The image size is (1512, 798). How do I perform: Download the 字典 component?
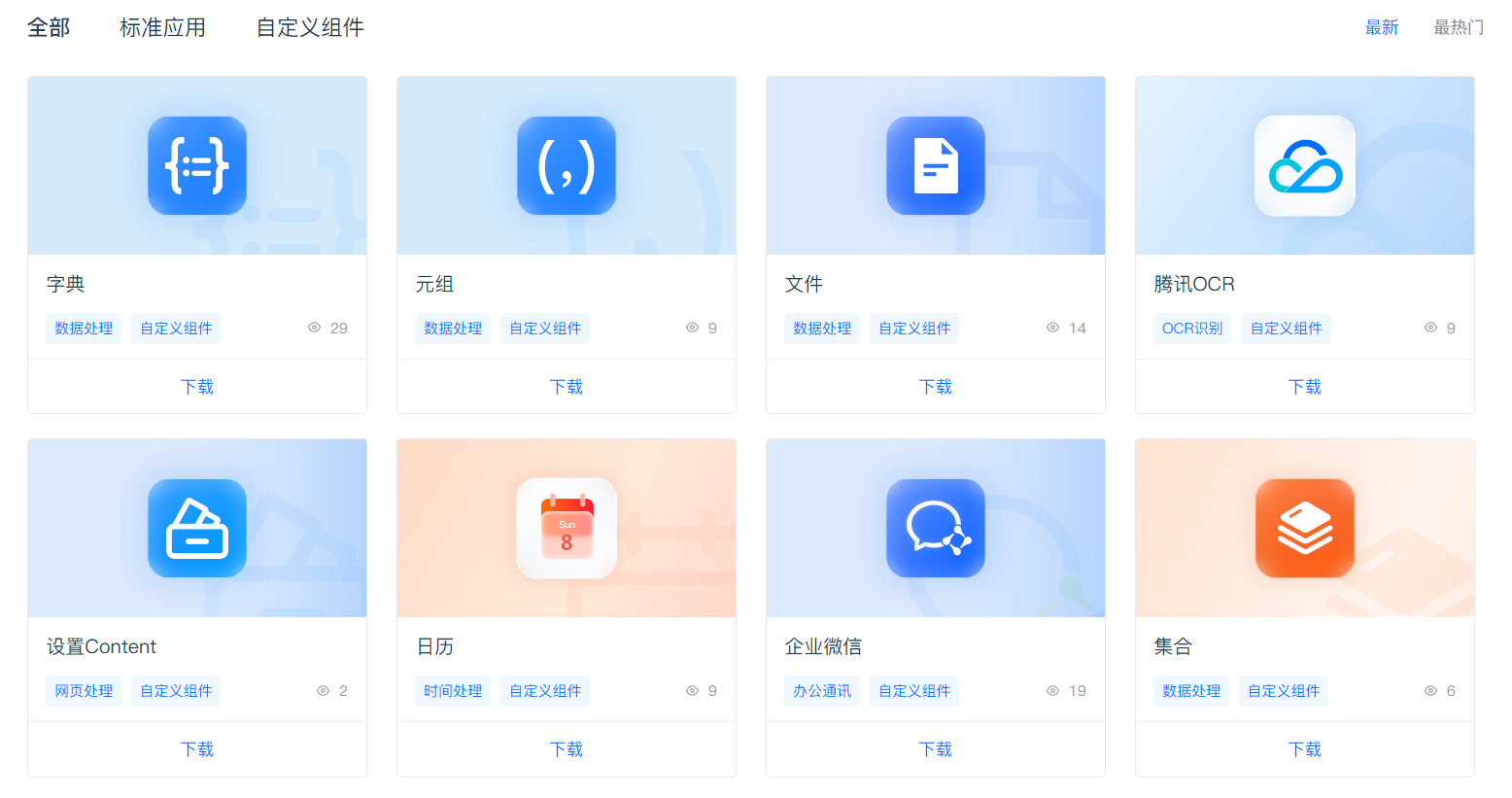[x=197, y=387]
